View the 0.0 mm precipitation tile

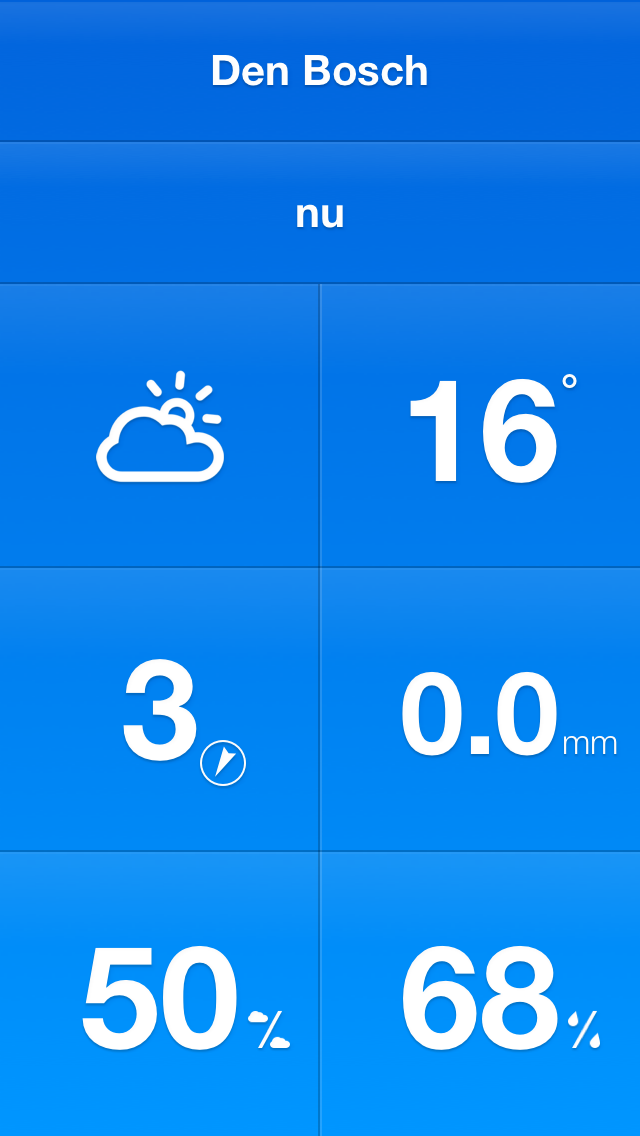click(480, 710)
